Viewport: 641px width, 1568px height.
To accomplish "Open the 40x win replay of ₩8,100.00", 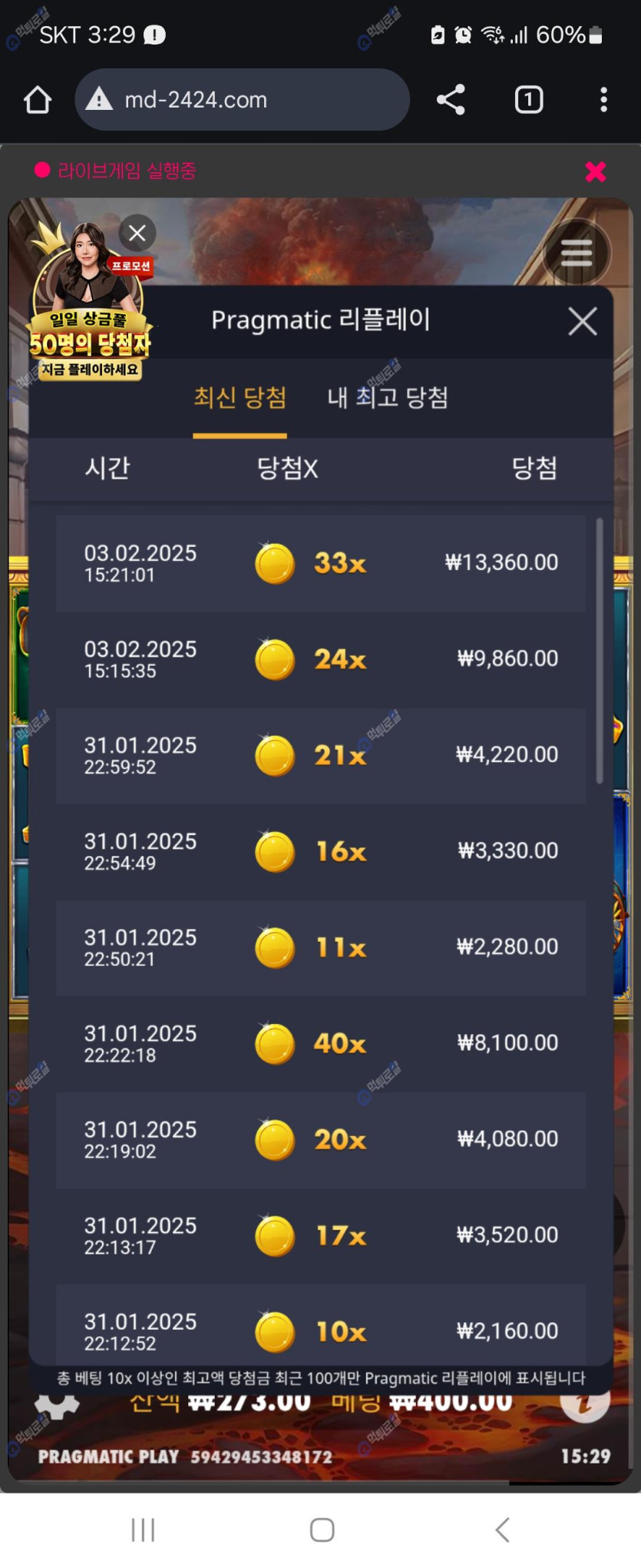I will 320,1043.
